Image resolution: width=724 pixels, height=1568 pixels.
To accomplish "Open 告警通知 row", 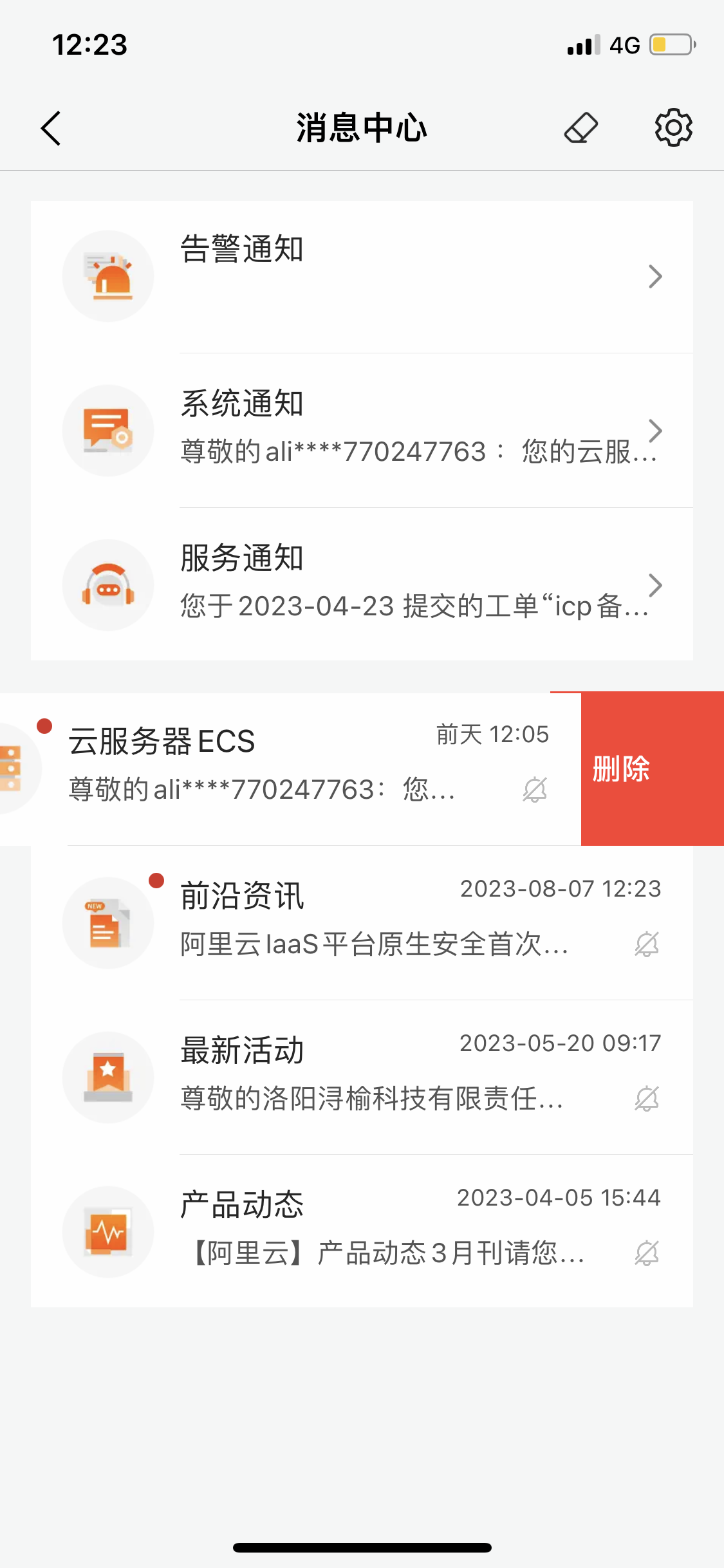I will (362, 276).
